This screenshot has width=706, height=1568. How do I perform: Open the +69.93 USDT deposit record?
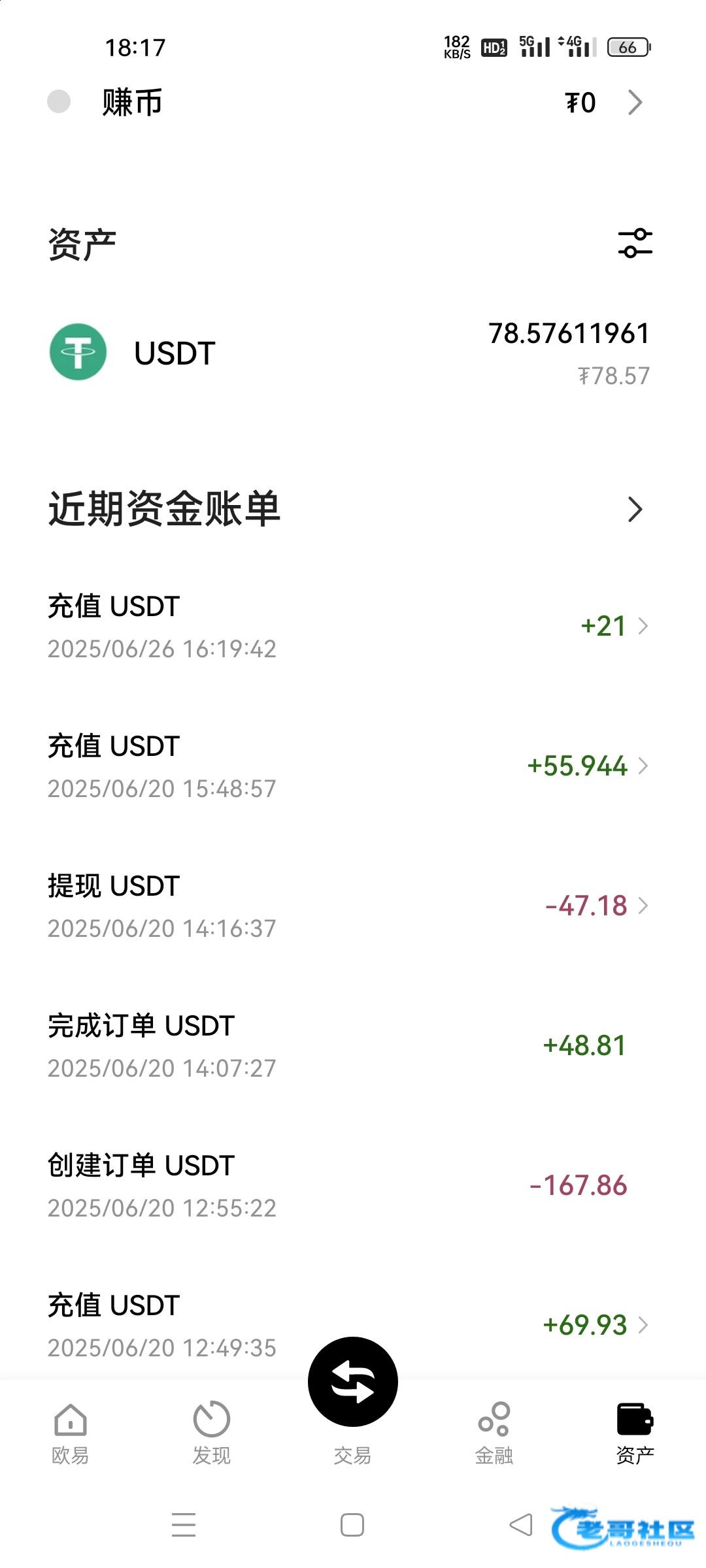[x=353, y=1325]
